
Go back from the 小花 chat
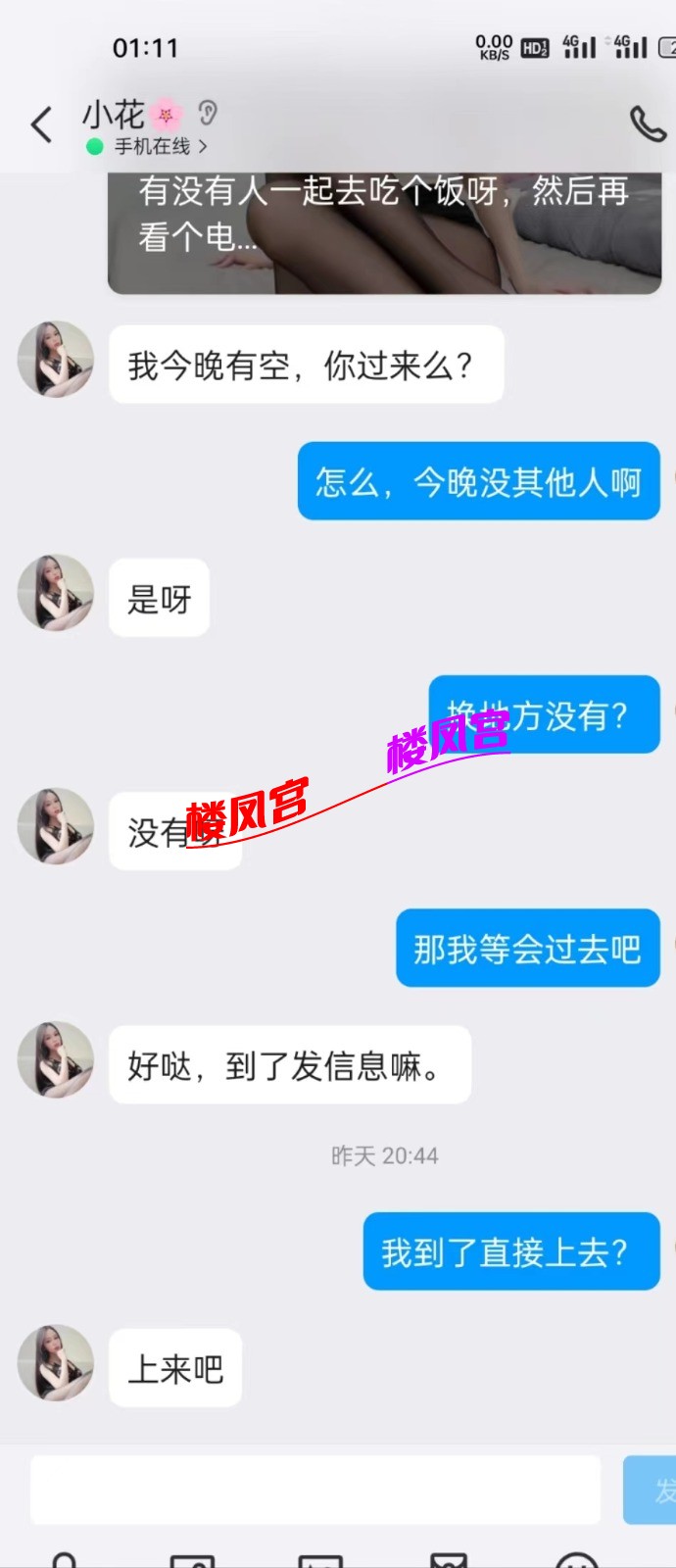pos(41,125)
